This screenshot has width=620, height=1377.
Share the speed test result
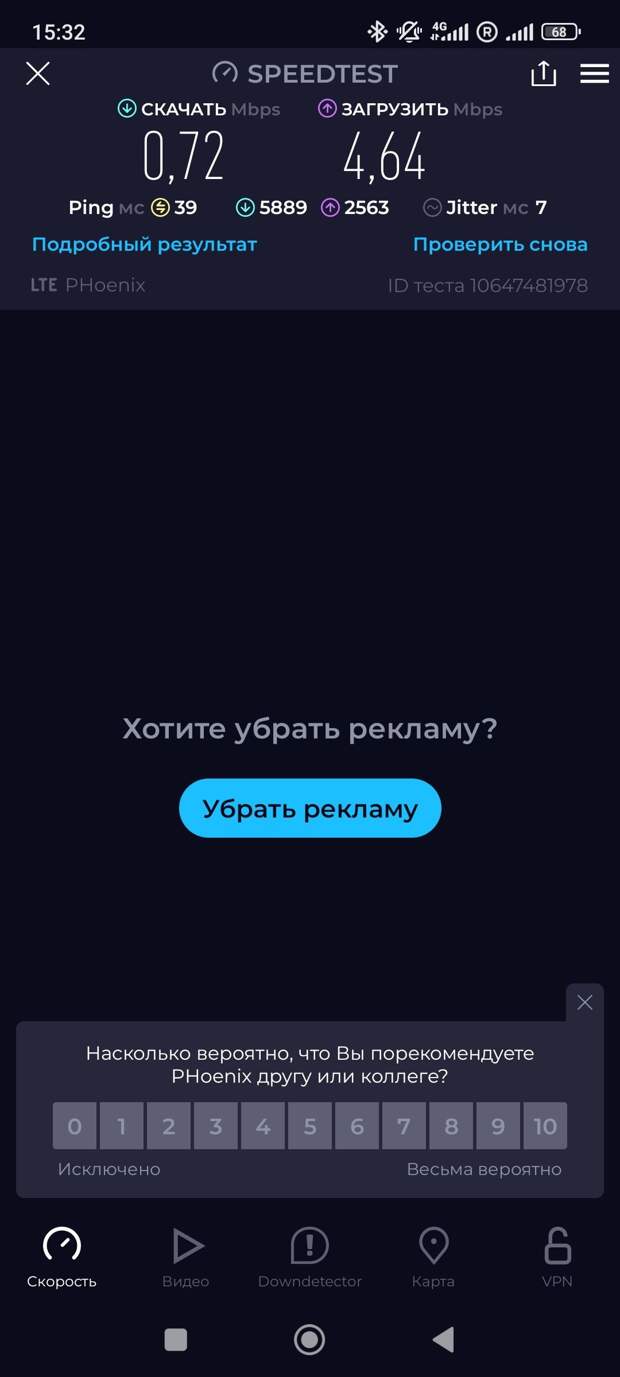[543, 74]
